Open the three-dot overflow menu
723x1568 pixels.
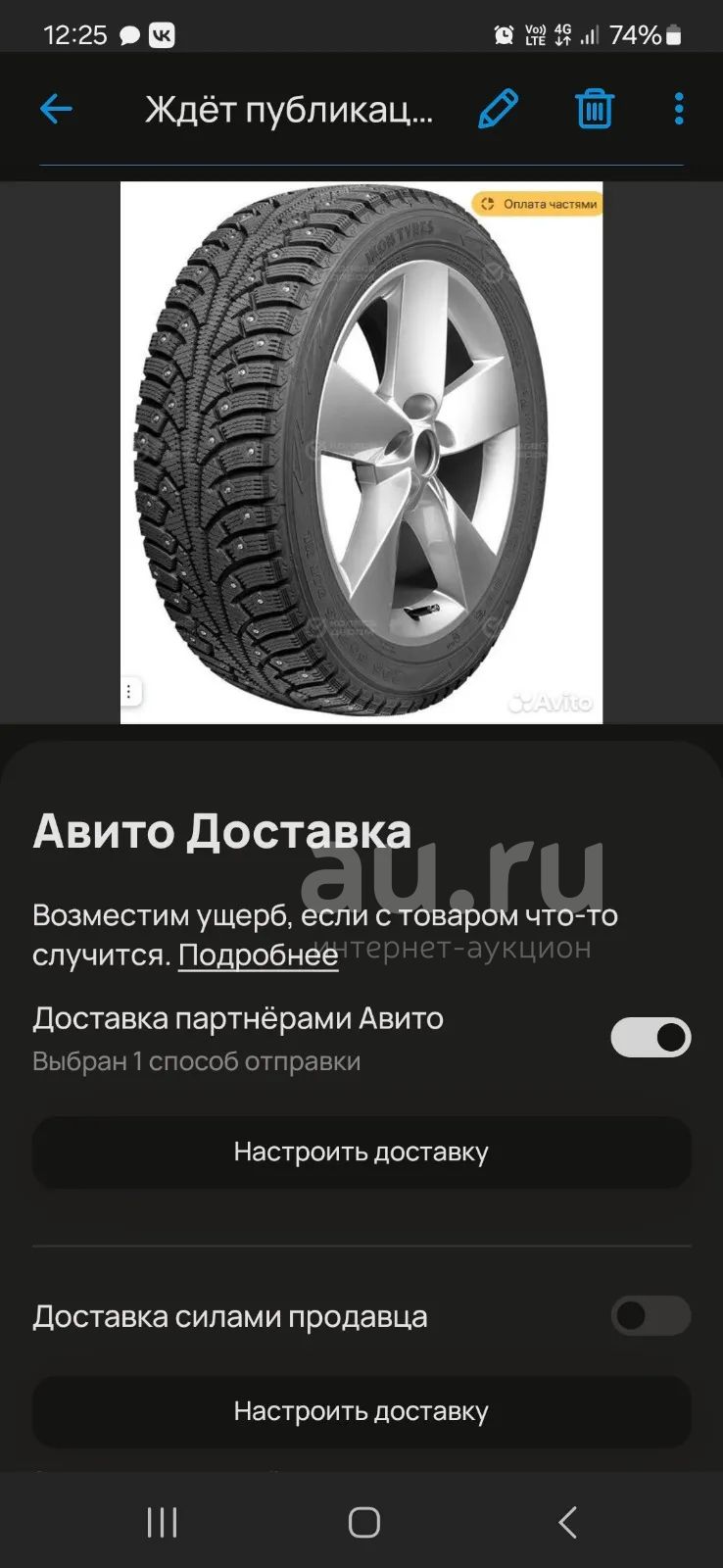point(679,109)
